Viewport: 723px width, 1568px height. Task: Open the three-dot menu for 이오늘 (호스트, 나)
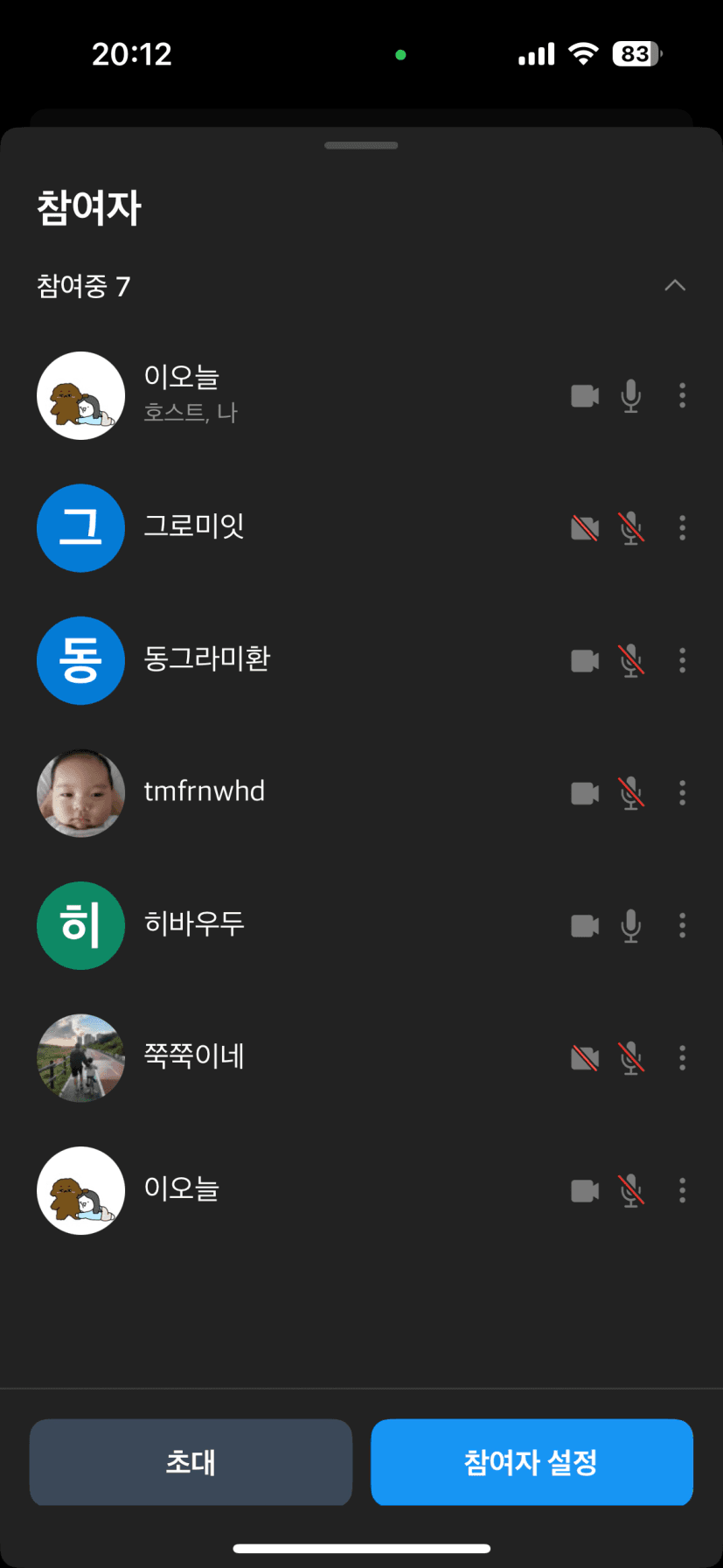coord(682,396)
